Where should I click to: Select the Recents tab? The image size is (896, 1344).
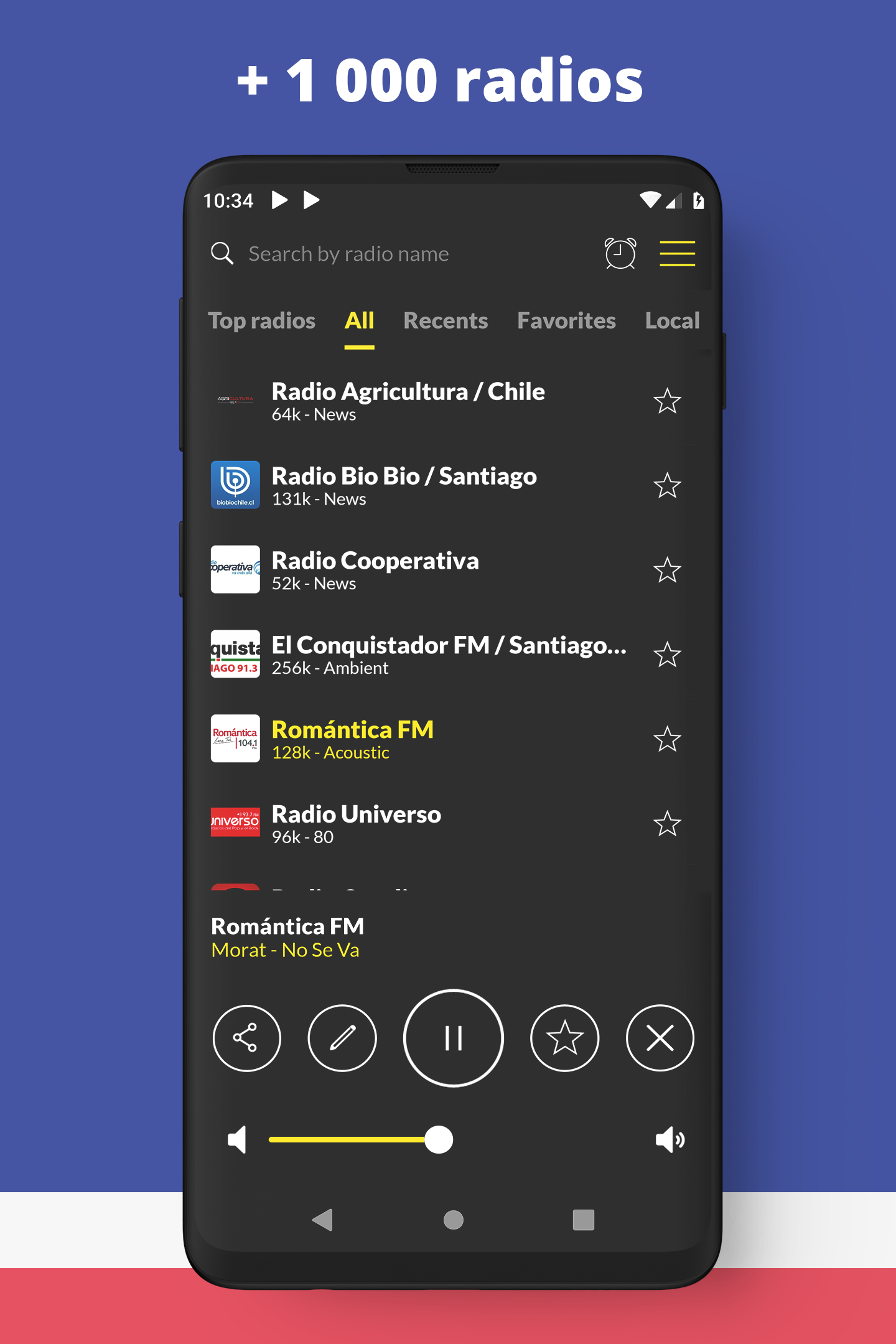tap(446, 320)
